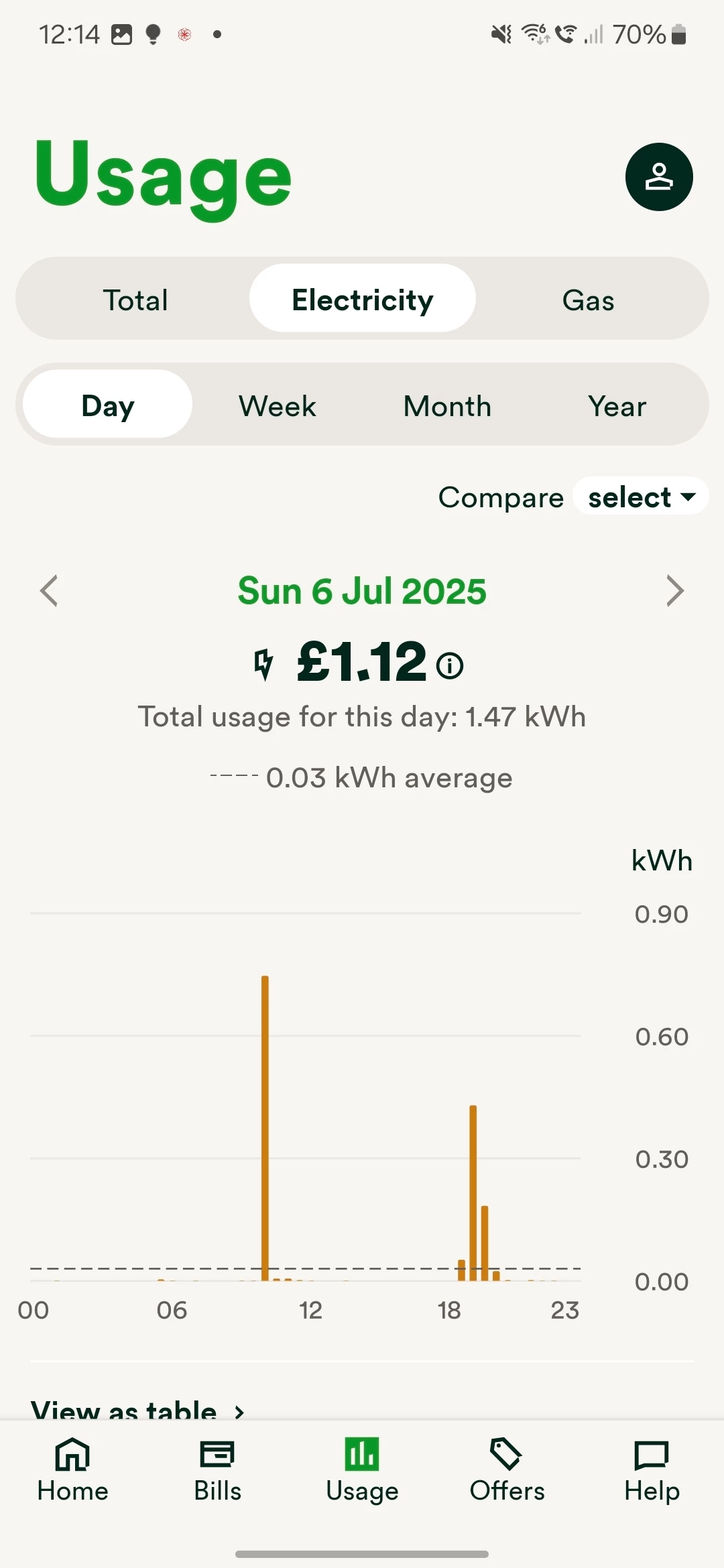Select the Day view
The width and height of the screenshot is (724, 1568).
108,405
